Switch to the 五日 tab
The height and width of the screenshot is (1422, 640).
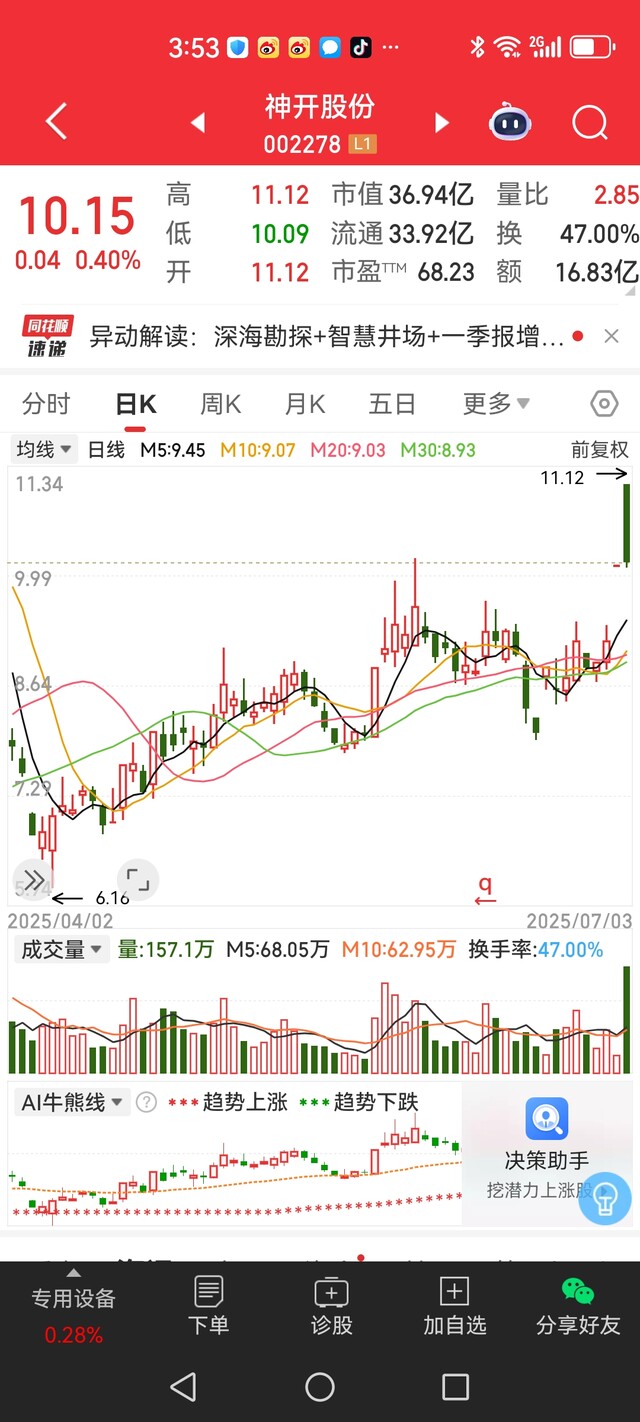392,404
